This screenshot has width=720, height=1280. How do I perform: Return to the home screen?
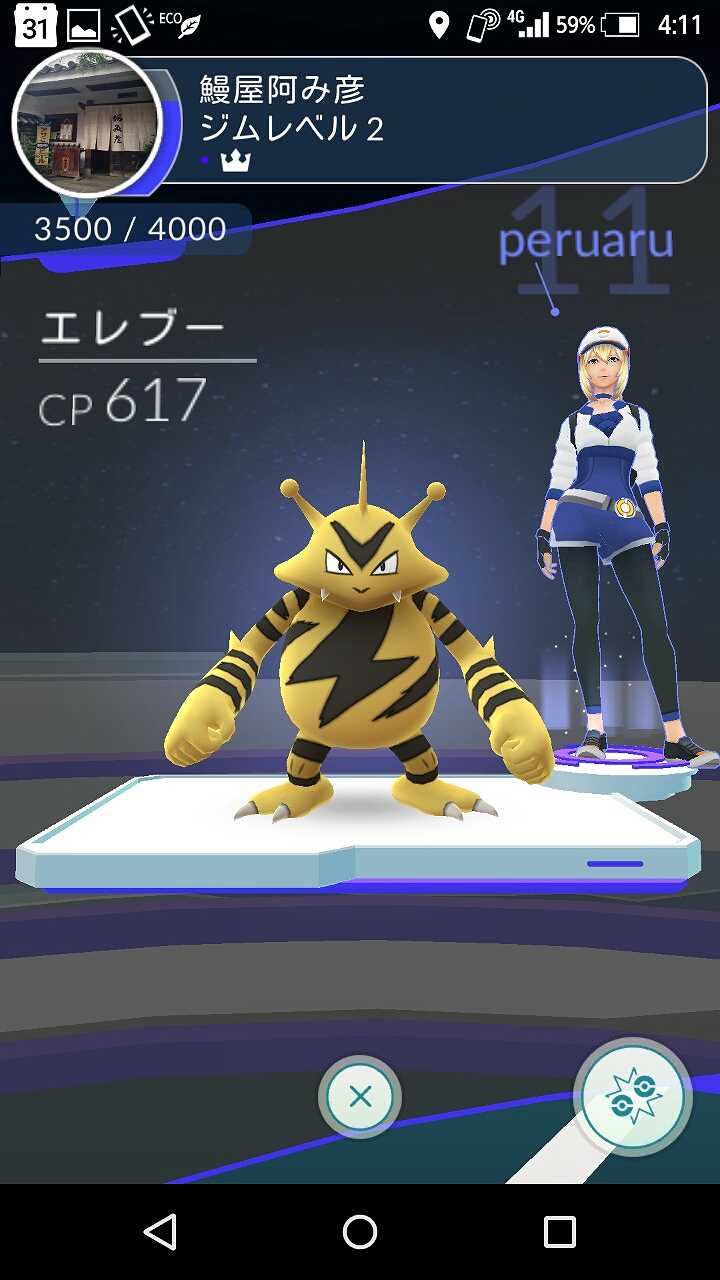point(360,1232)
